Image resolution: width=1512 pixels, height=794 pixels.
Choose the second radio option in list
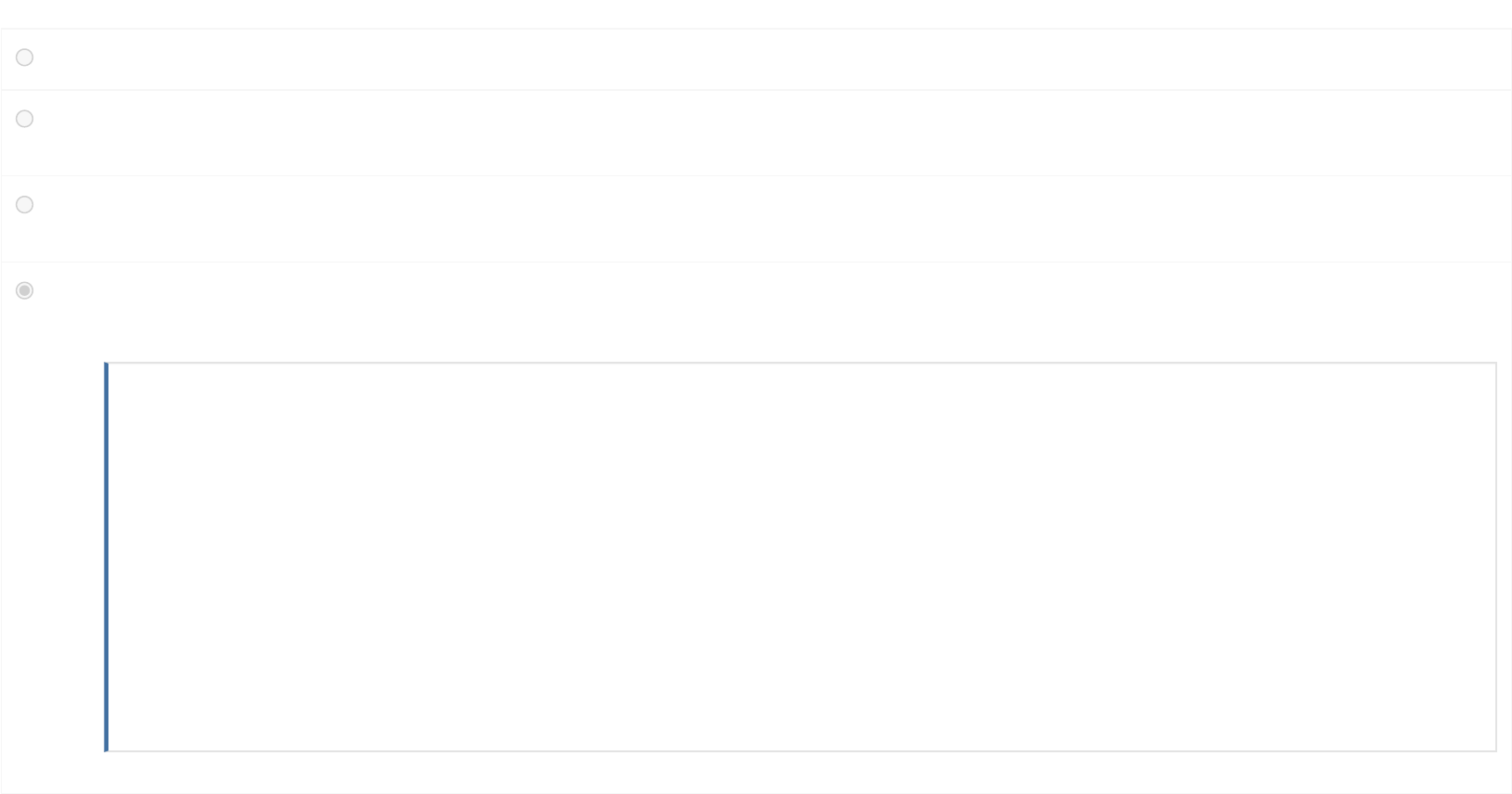pos(25,119)
